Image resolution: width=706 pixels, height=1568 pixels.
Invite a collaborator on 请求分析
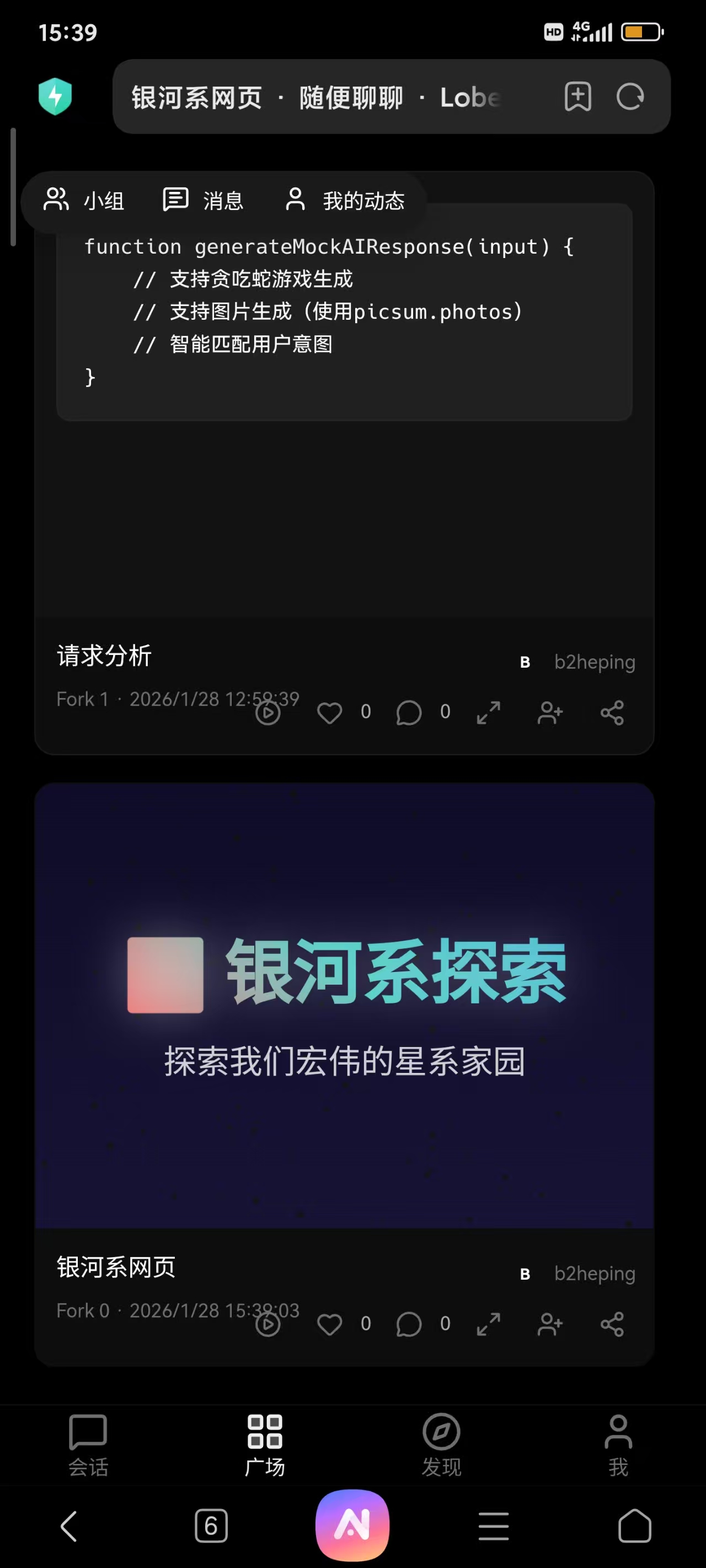[x=549, y=712]
